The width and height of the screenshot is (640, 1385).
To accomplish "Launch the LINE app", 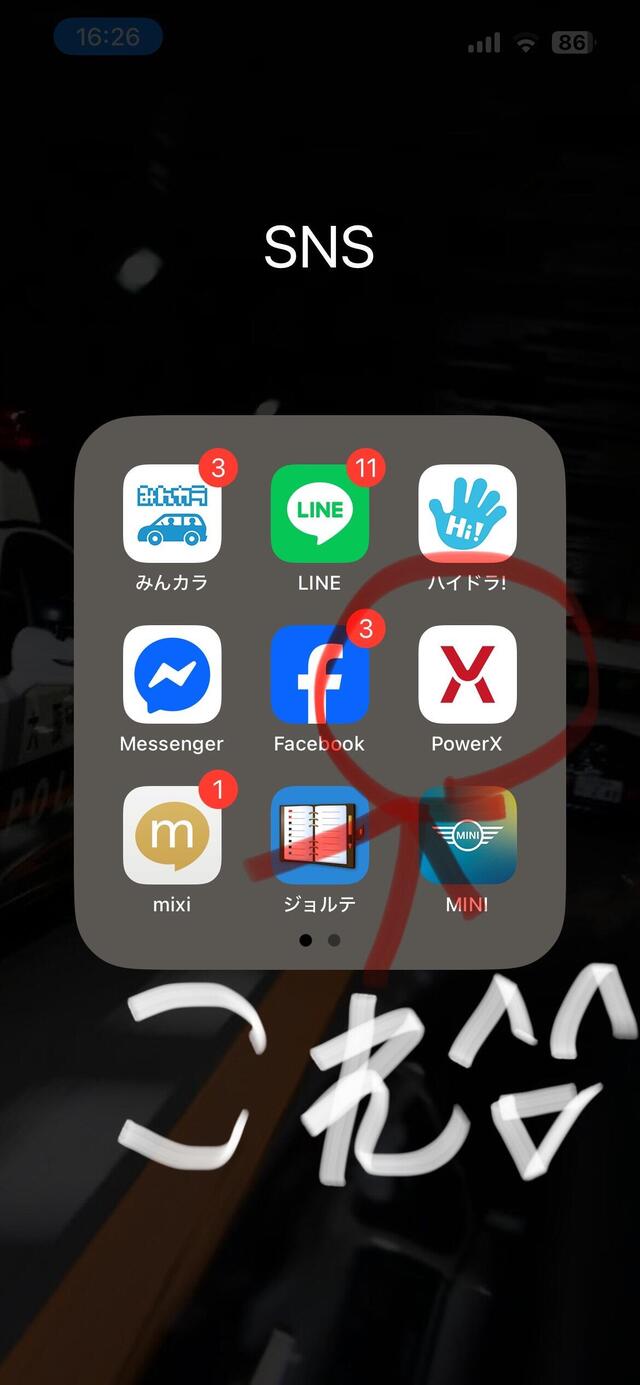I will coord(320,514).
